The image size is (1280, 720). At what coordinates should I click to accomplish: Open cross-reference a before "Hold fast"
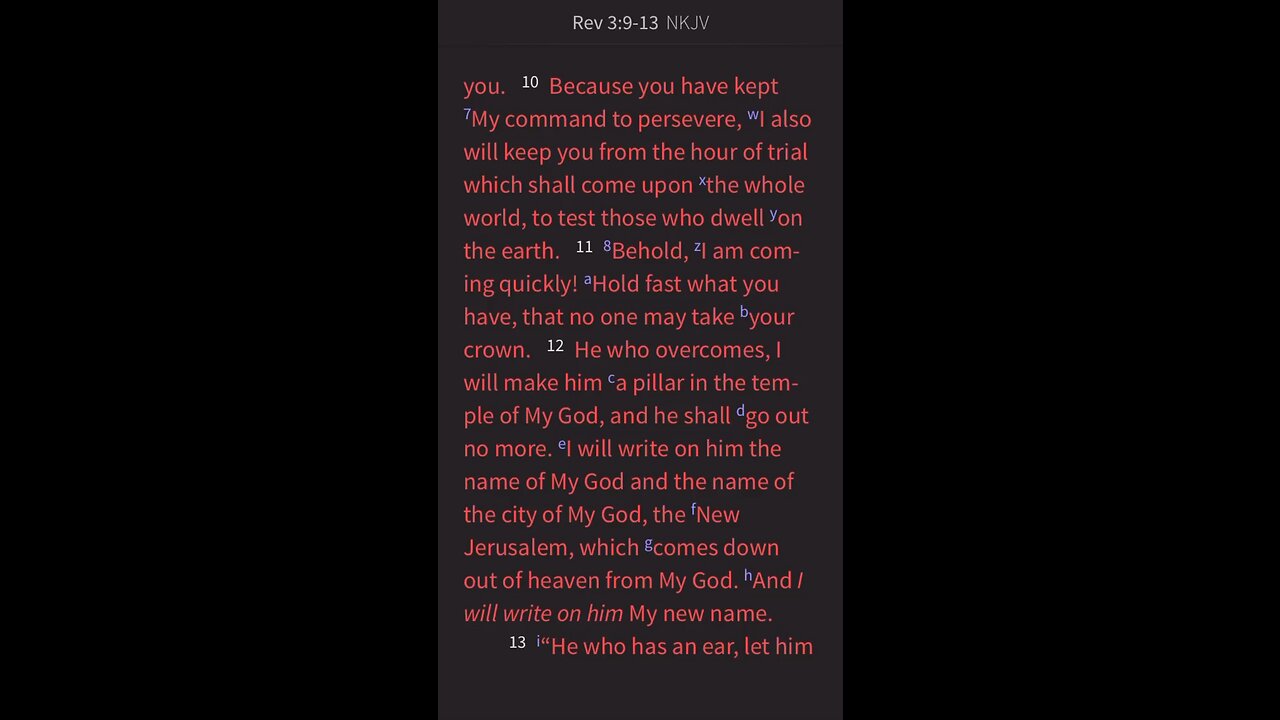pos(588,280)
